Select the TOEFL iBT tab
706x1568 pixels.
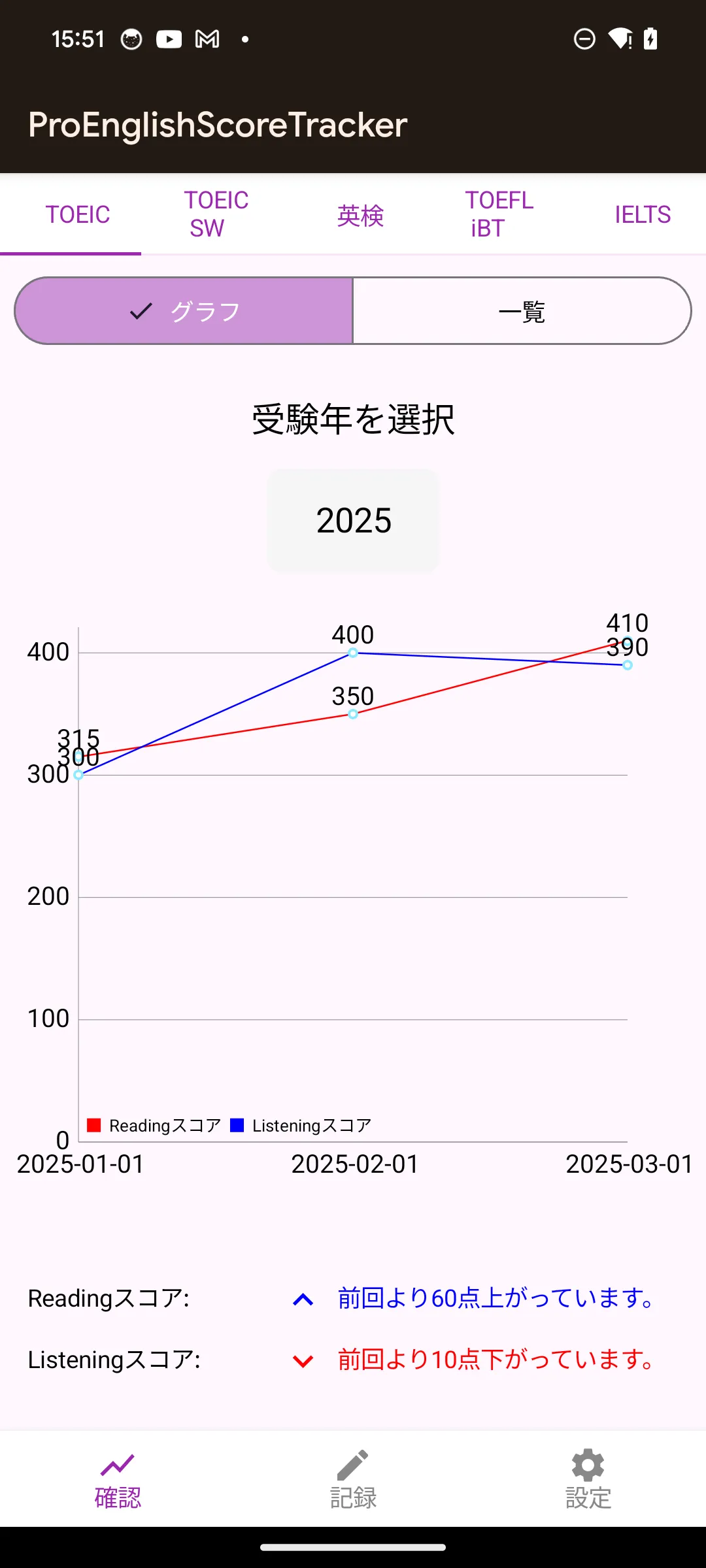[499, 214]
